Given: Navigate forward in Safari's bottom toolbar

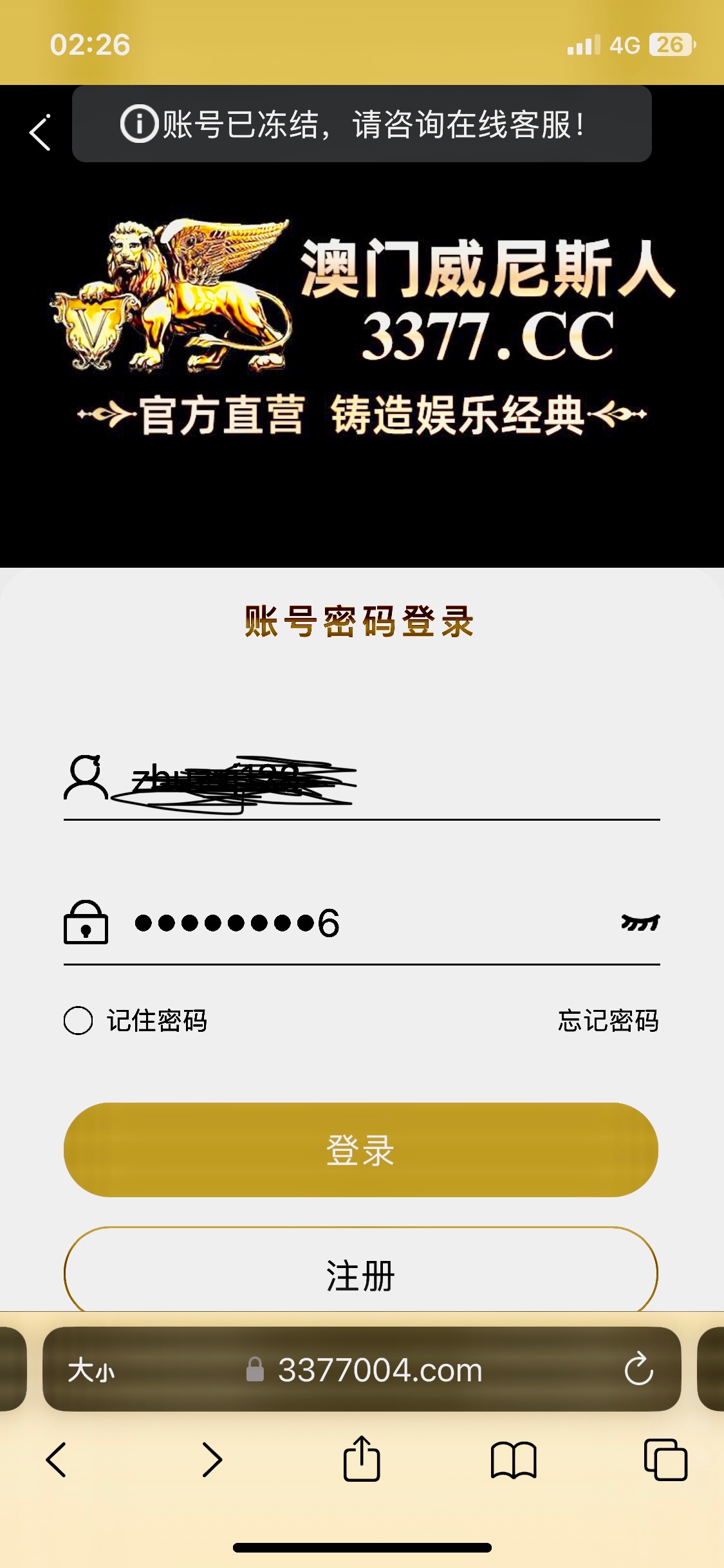Looking at the screenshot, I should [x=212, y=1459].
